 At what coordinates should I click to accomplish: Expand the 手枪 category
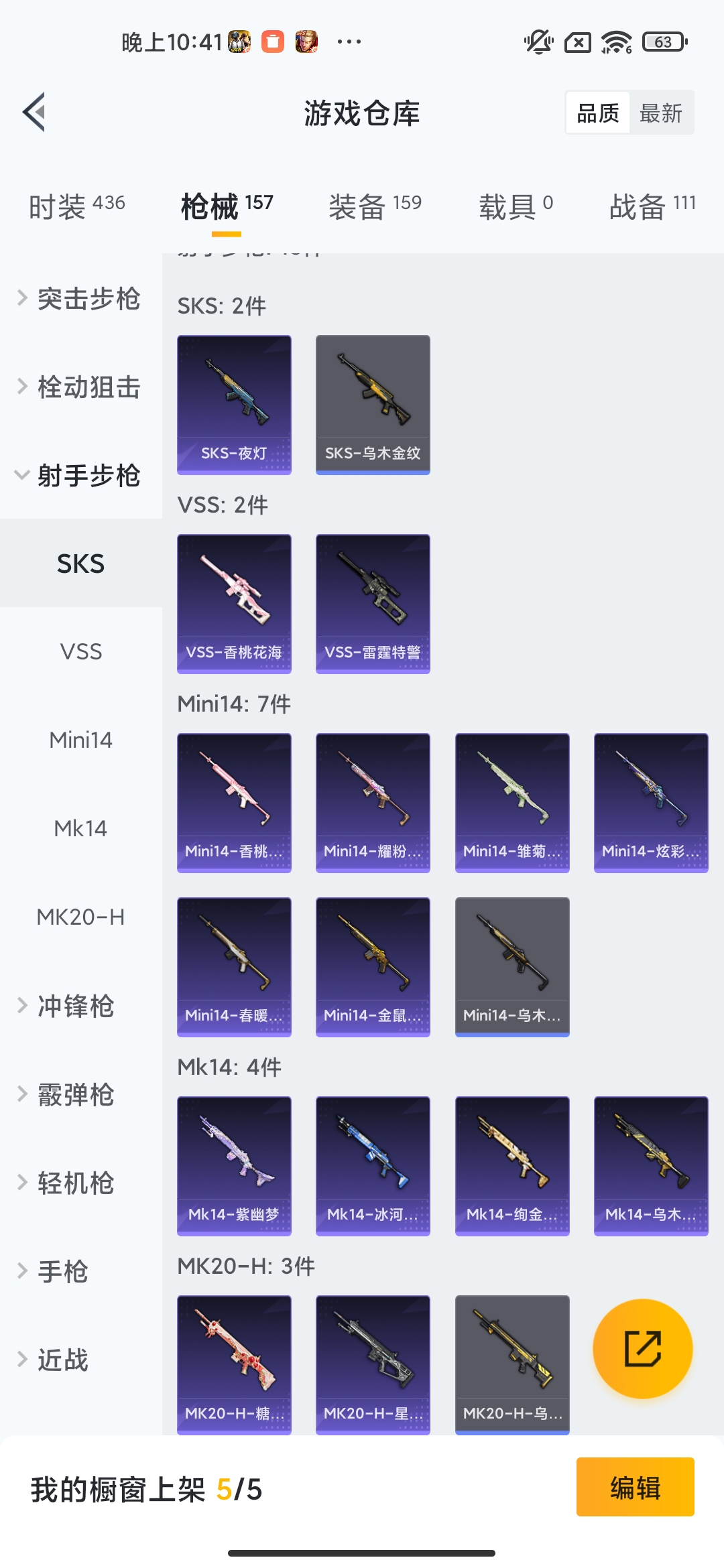(x=62, y=1271)
